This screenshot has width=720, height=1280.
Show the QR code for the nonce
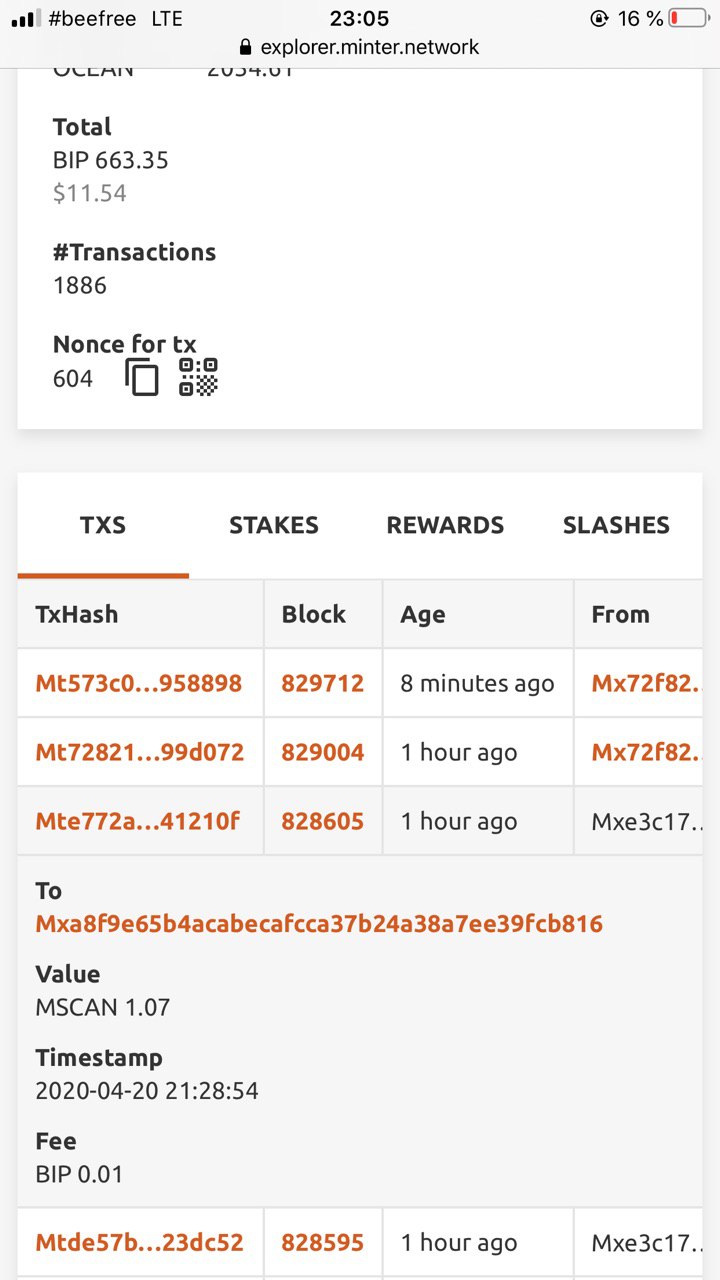(x=198, y=378)
